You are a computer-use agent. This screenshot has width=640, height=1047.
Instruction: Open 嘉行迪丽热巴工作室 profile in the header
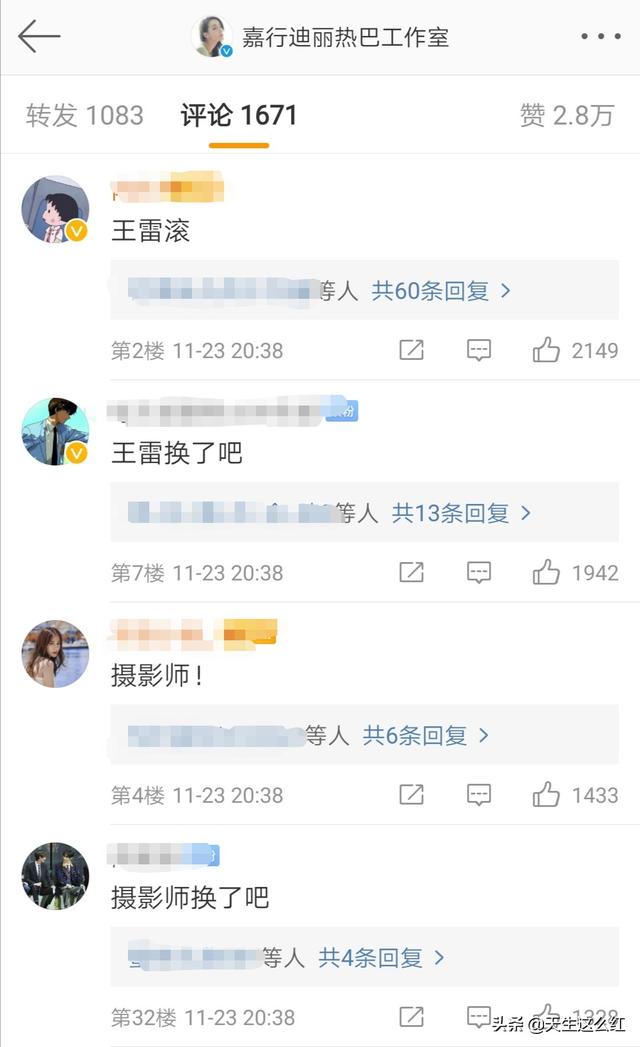tap(320, 38)
